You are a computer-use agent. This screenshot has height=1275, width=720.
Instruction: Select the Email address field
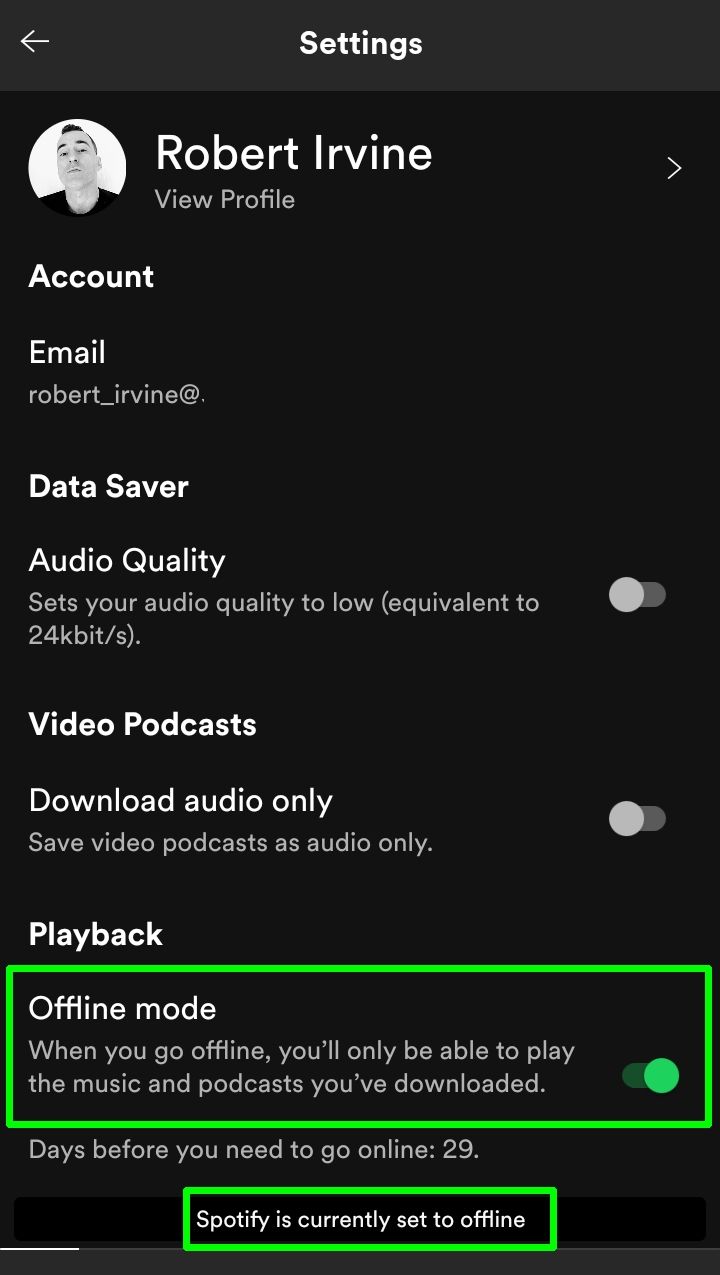pyautogui.click(x=66, y=351)
